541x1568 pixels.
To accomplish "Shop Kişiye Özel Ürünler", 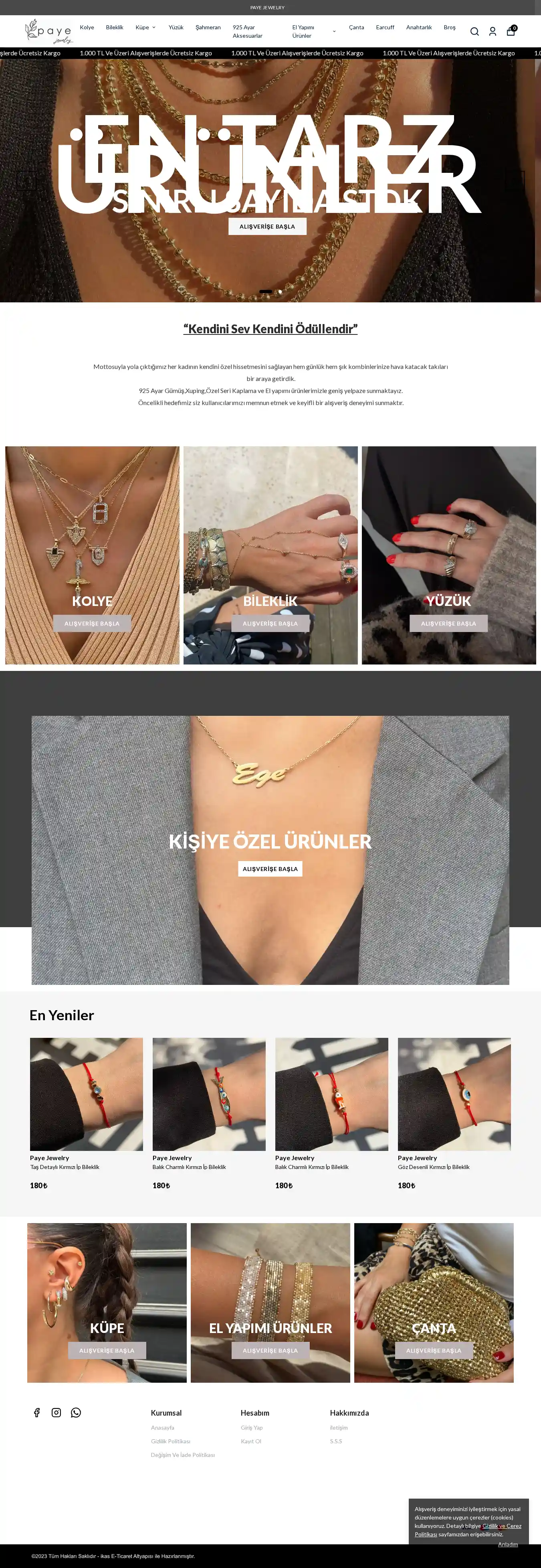I will click(x=270, y=869).
